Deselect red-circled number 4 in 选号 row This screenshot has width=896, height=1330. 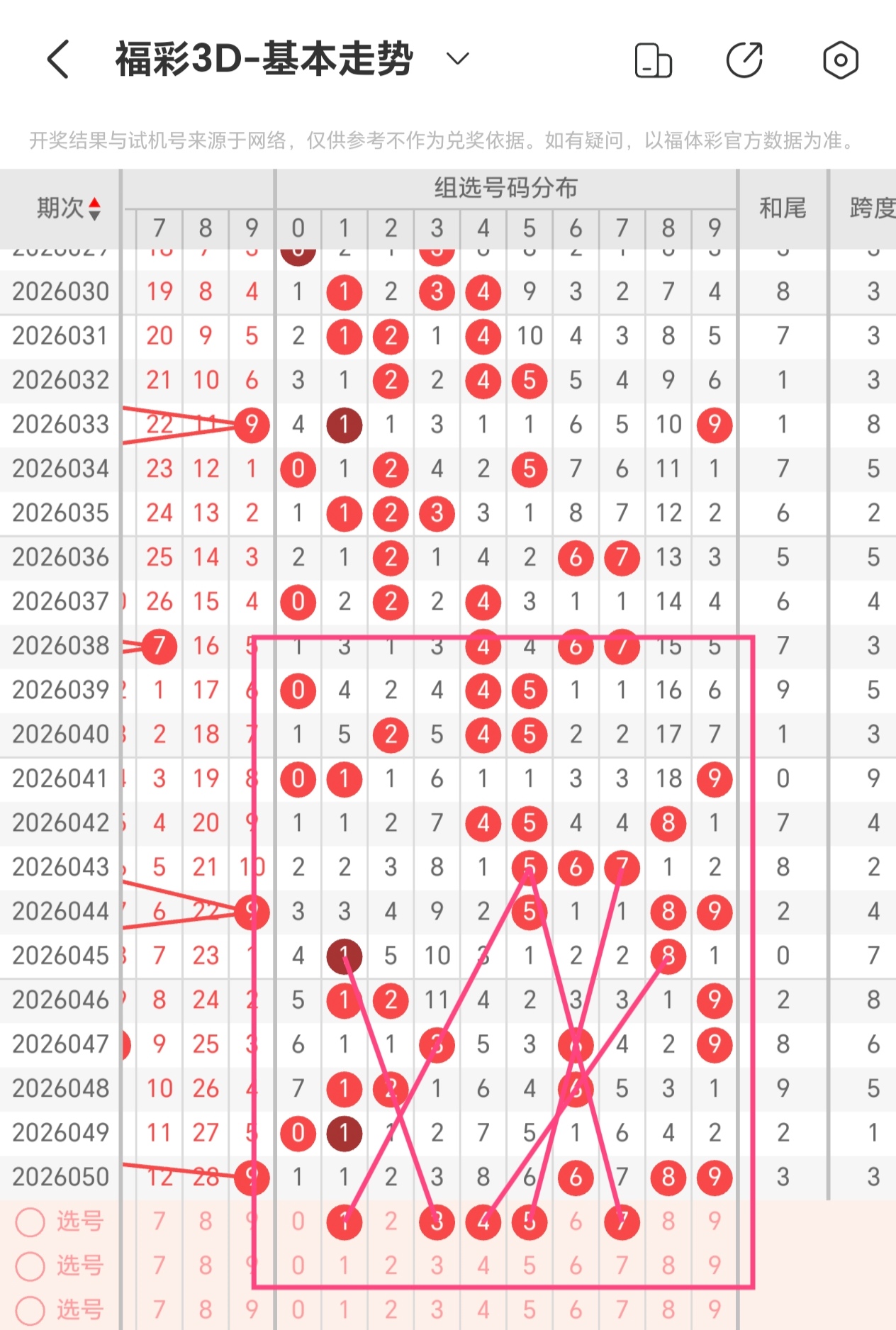tap(483, 1222)
